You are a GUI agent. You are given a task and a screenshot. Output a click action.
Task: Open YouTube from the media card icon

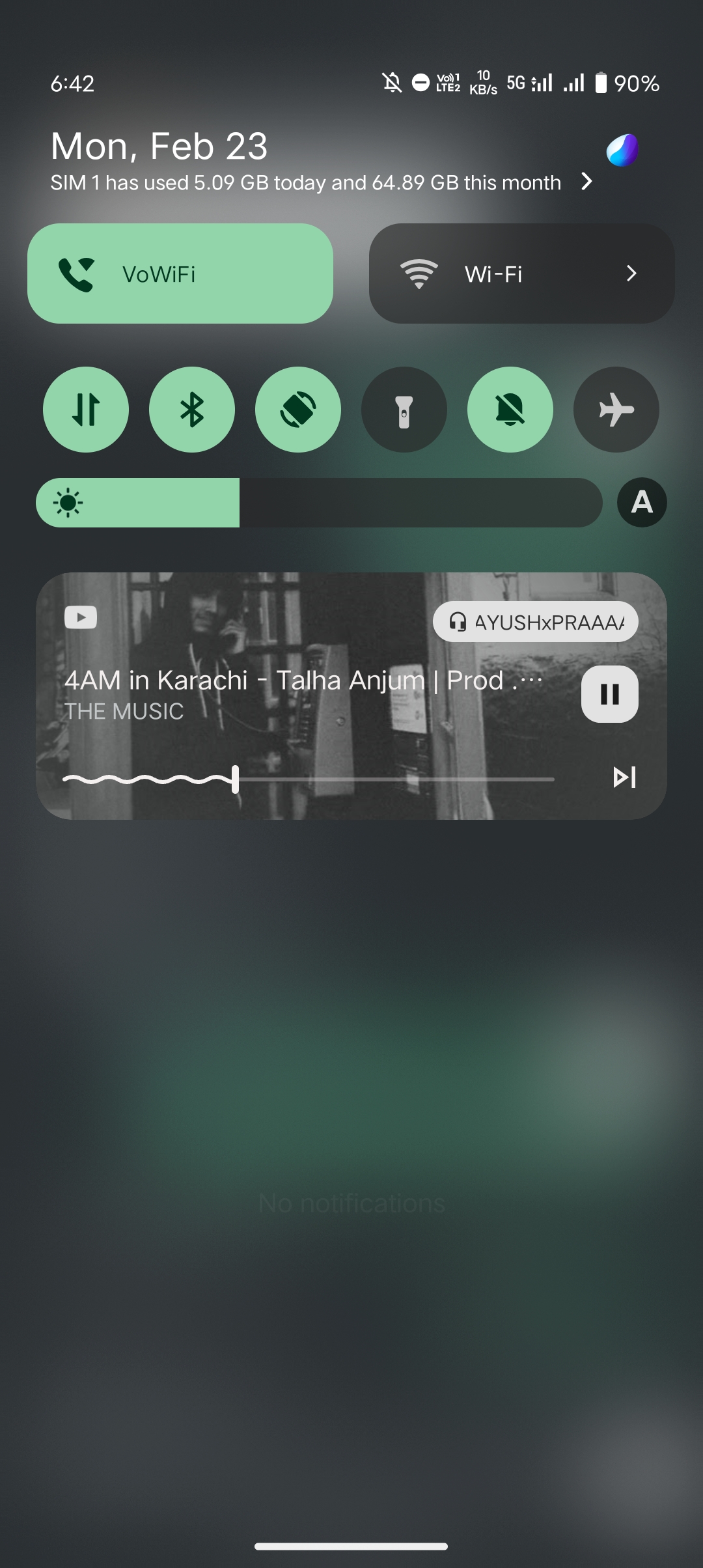pos(81,617)
